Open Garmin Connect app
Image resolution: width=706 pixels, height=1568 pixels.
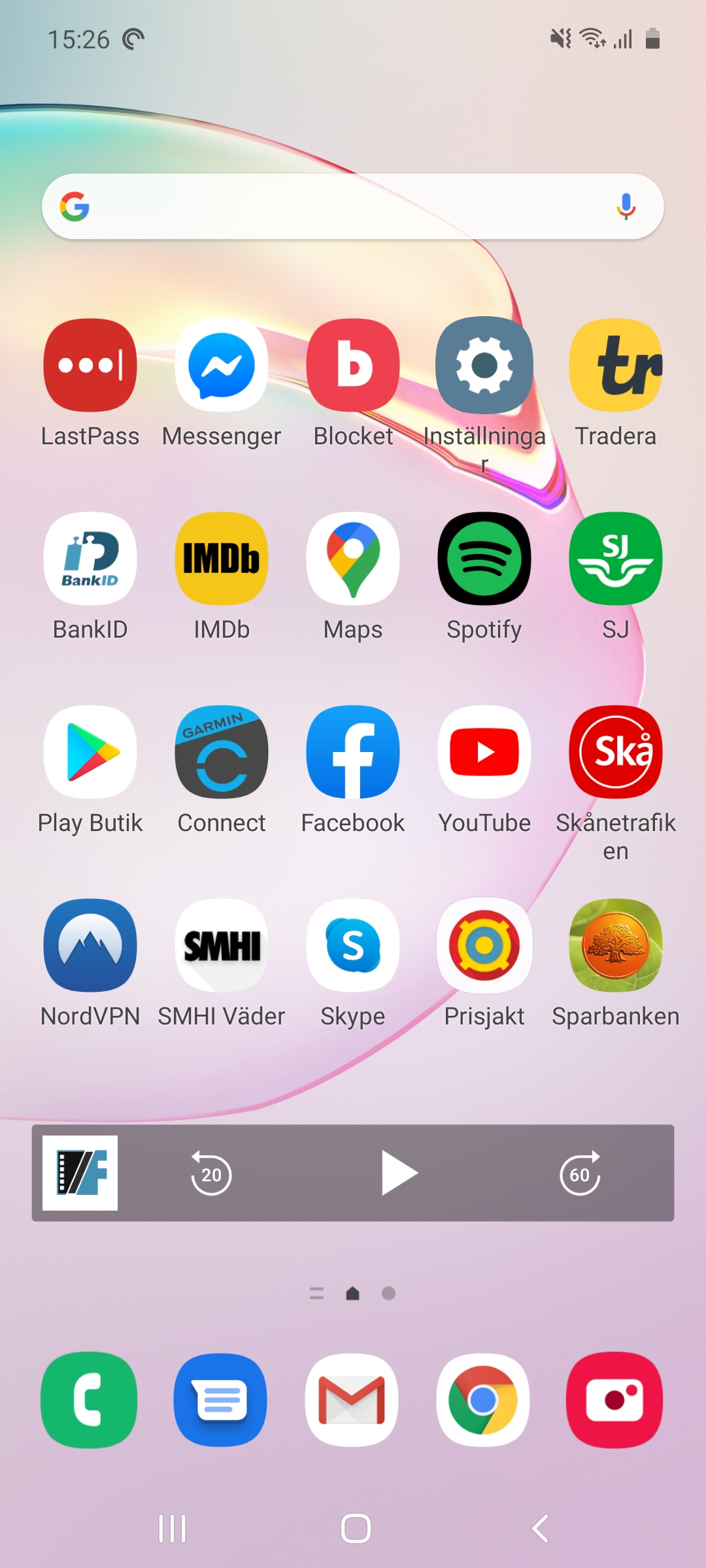[222, 752]
